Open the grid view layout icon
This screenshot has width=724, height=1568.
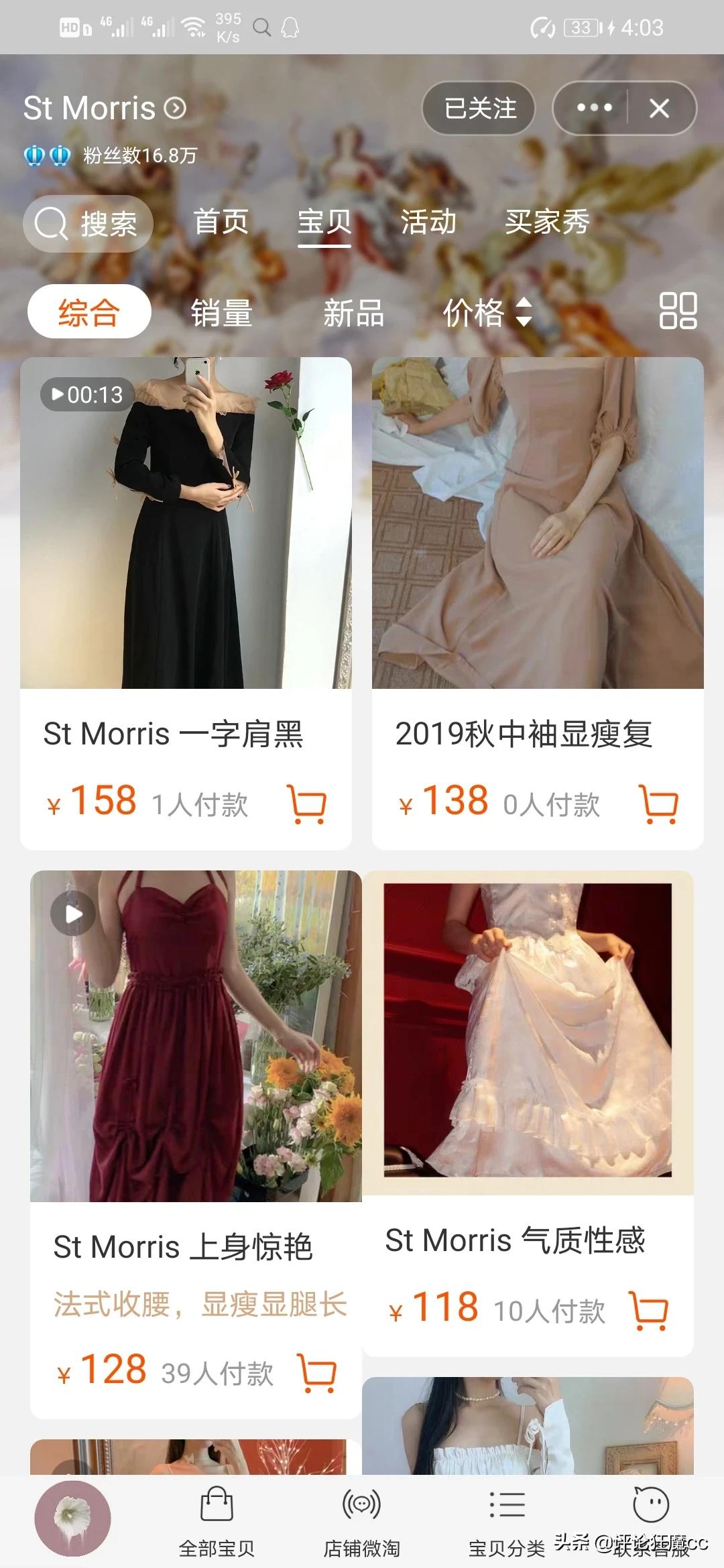tap(679, 312)
